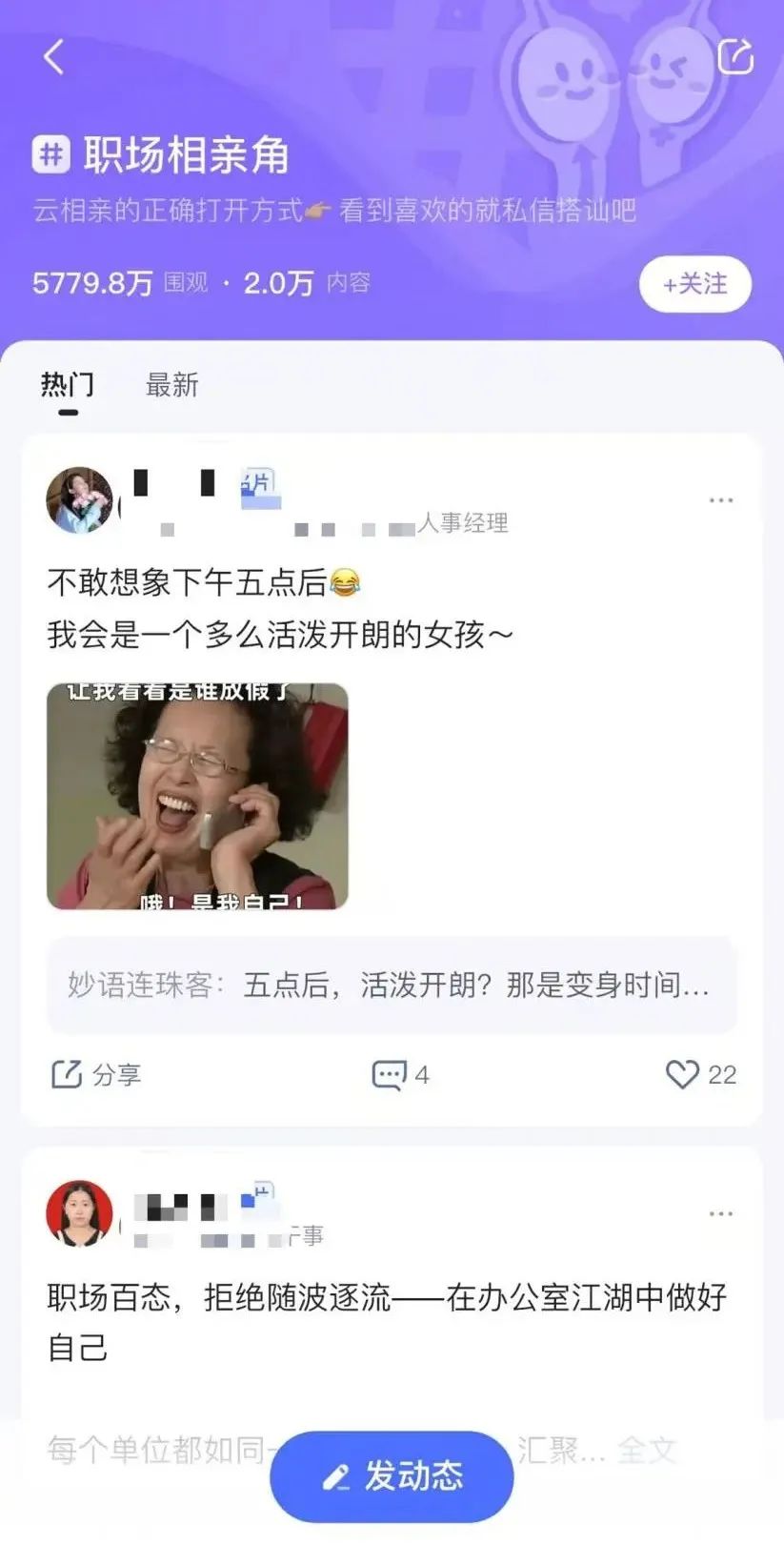
Task: Switch to the 最新 tab
Action: 171,385
